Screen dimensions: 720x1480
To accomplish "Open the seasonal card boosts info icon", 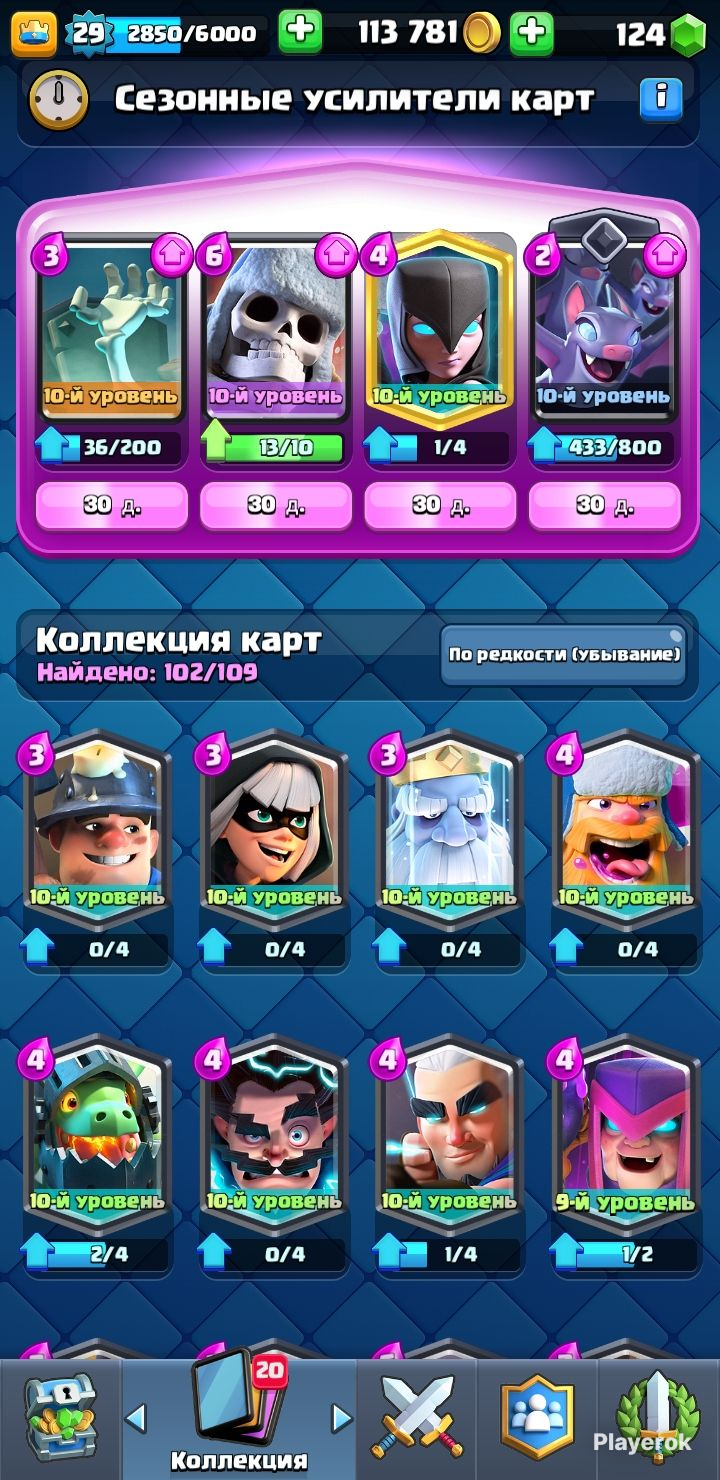I will [661, 99].
